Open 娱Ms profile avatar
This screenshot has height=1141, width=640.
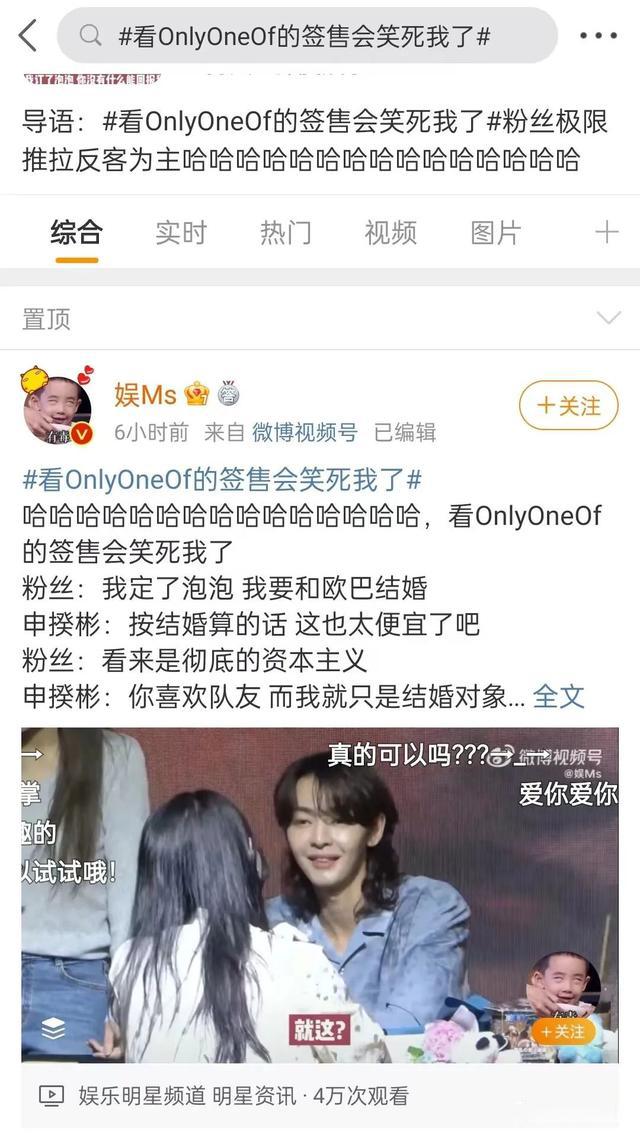[x=58, y=408]
